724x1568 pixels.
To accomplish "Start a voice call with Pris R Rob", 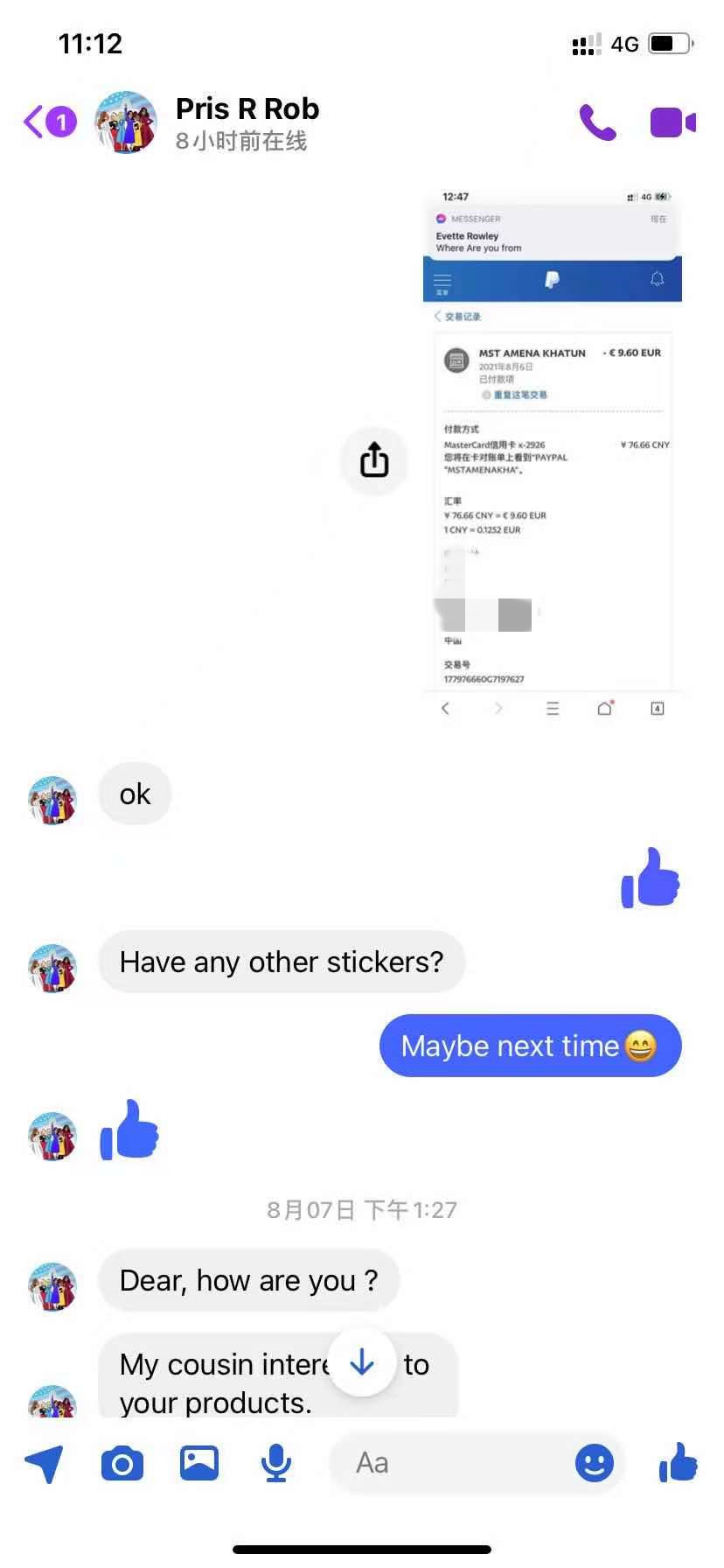I will coord(597,122).
